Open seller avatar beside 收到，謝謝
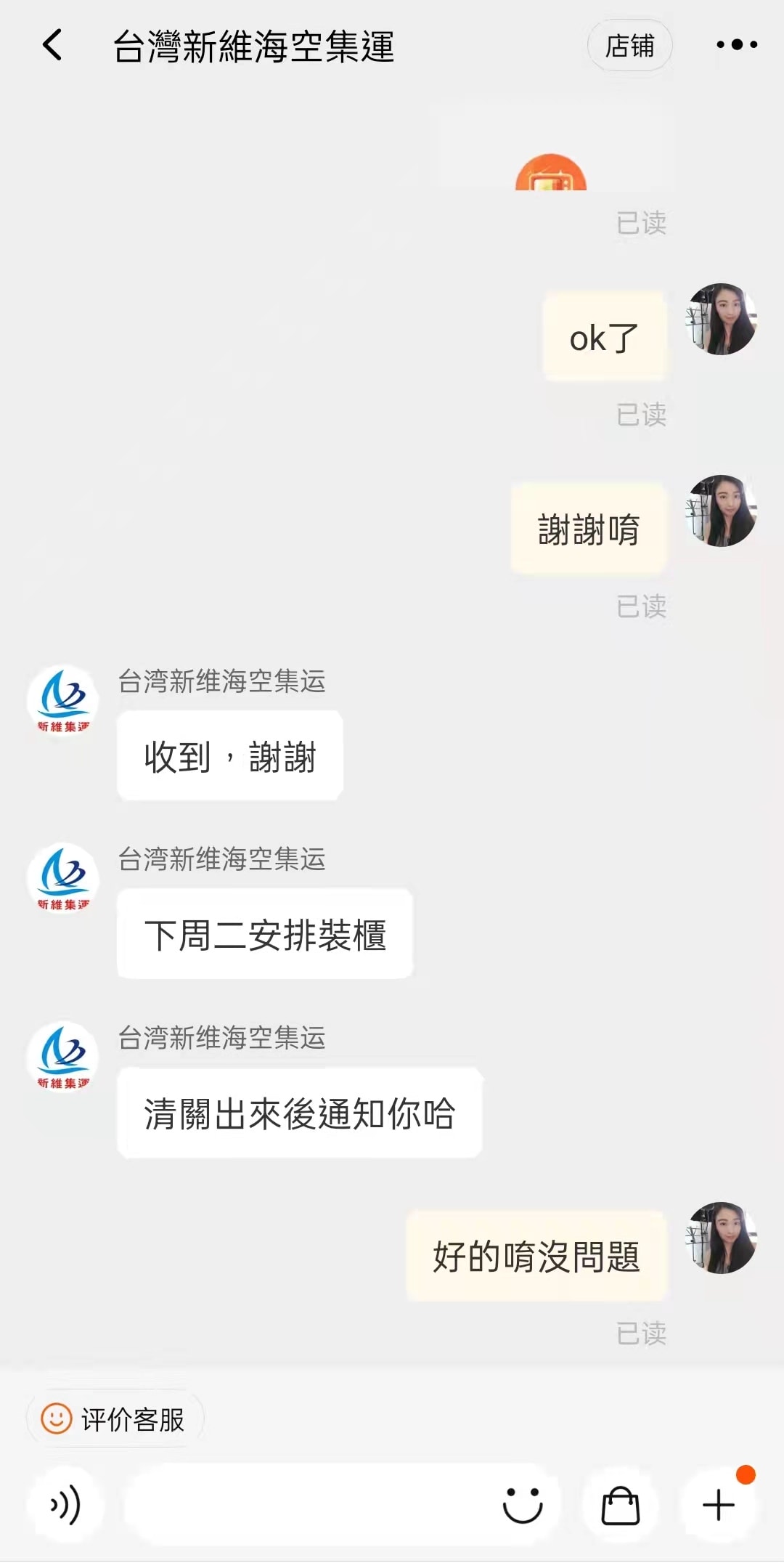 coord(63,700)
